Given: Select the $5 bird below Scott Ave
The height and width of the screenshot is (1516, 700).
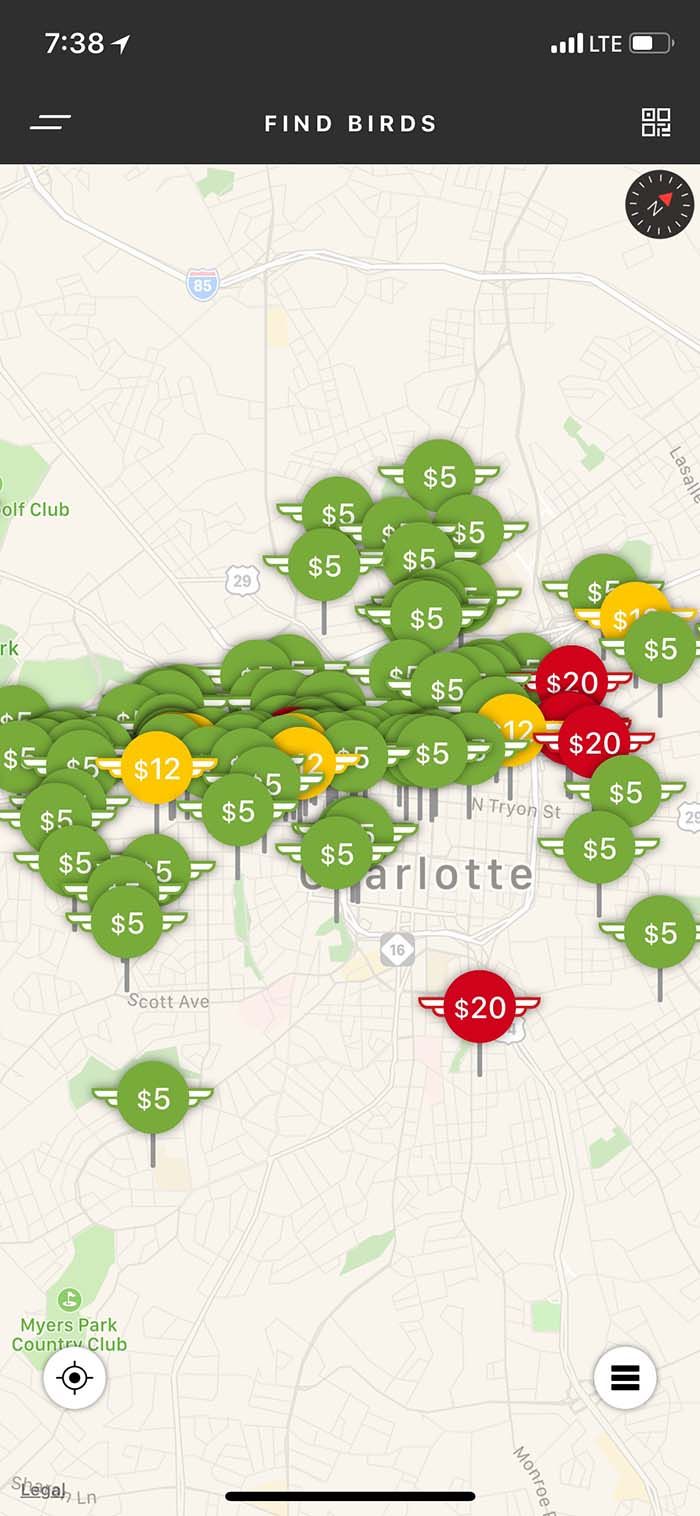Looking at the screenshot, I should click(x=153, y=1099).
